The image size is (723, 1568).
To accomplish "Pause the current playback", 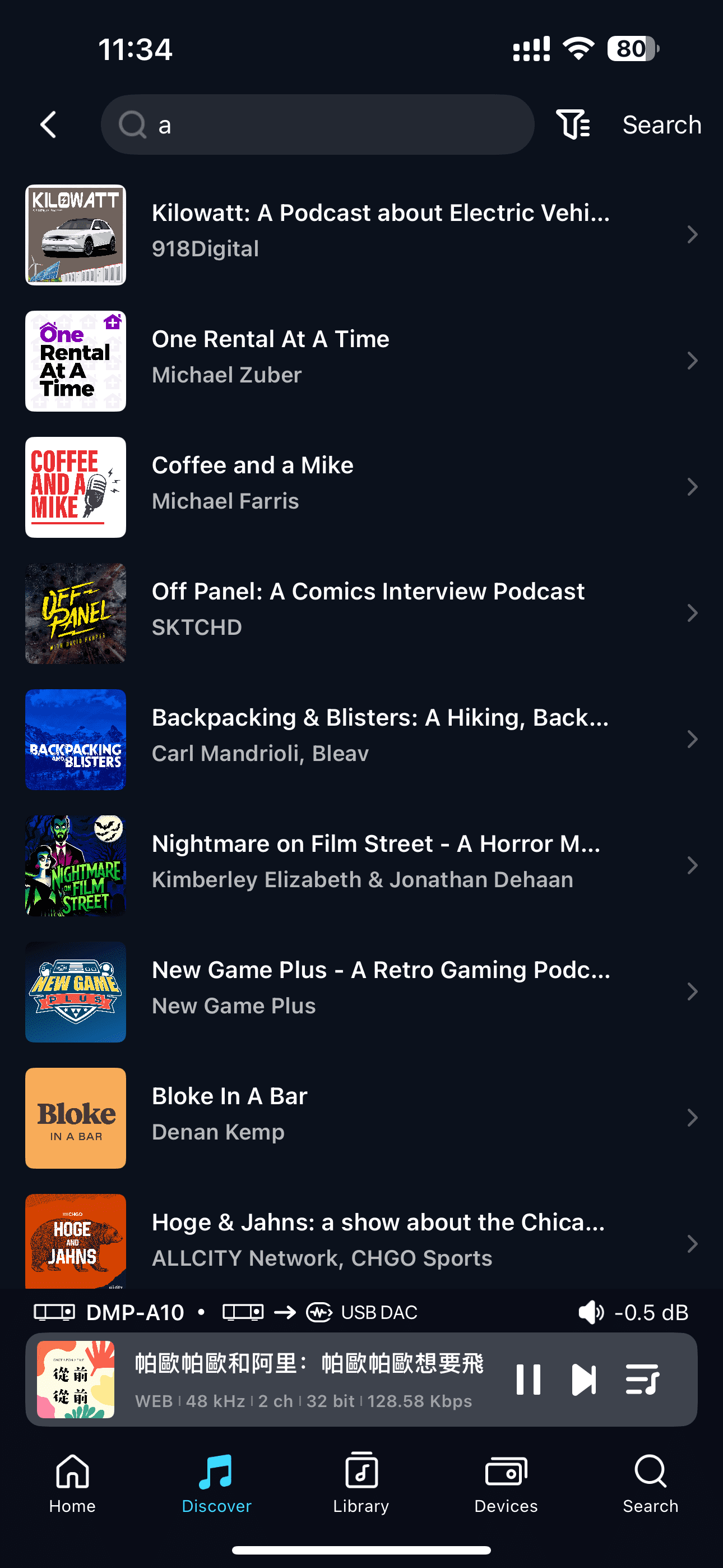I will point(527,1380).
